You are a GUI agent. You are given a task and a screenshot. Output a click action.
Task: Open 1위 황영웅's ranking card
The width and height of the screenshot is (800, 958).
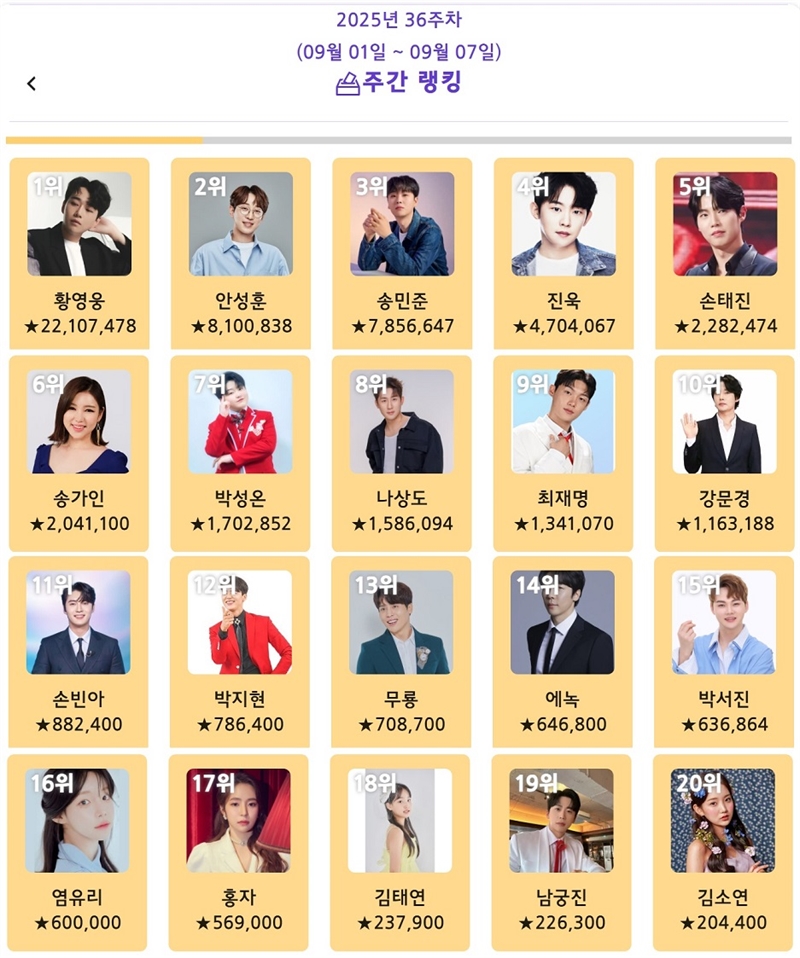pos(79,250)
